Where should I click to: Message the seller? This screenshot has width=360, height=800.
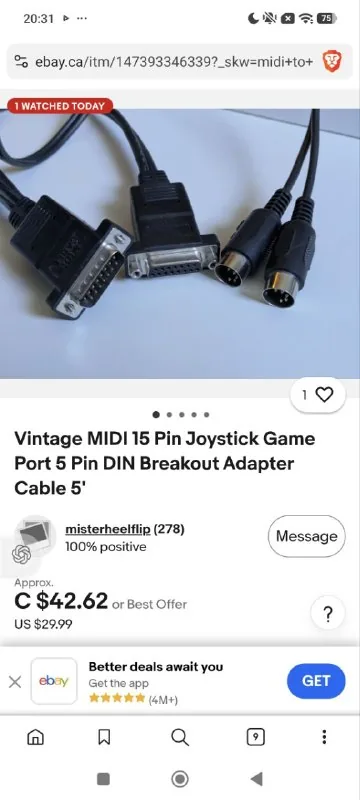coord(306,536)
